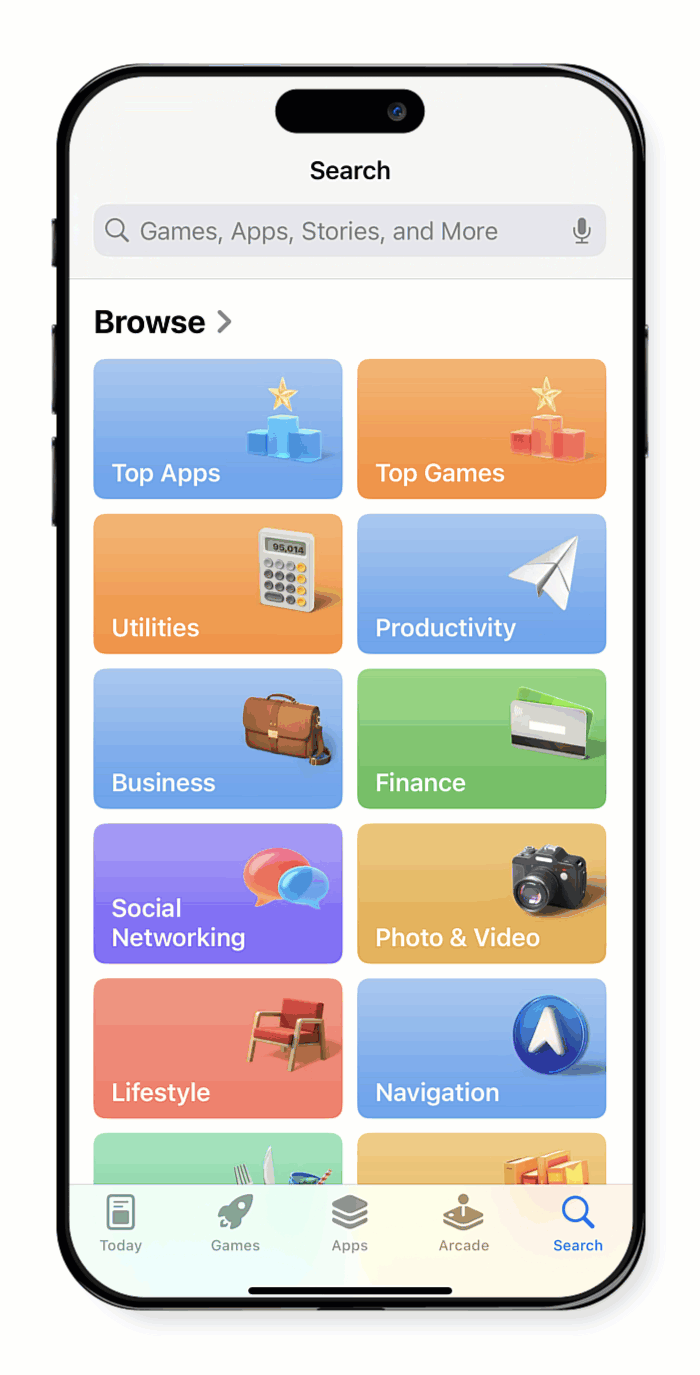Select the Photo & Video category
The width and height of the screenshot is (700, 1375).
[481, 893]
